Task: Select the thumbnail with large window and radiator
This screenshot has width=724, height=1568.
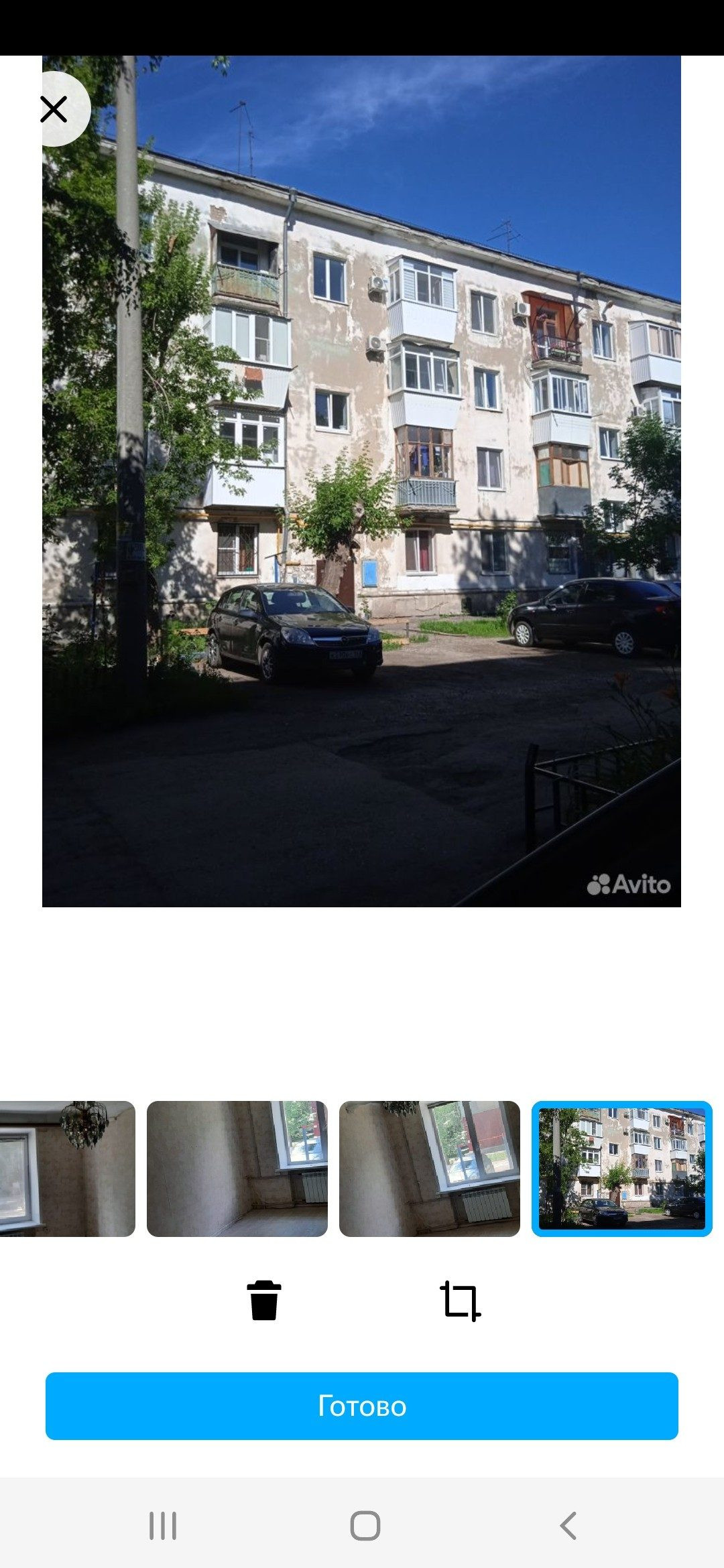Action: click(430, 1169)
